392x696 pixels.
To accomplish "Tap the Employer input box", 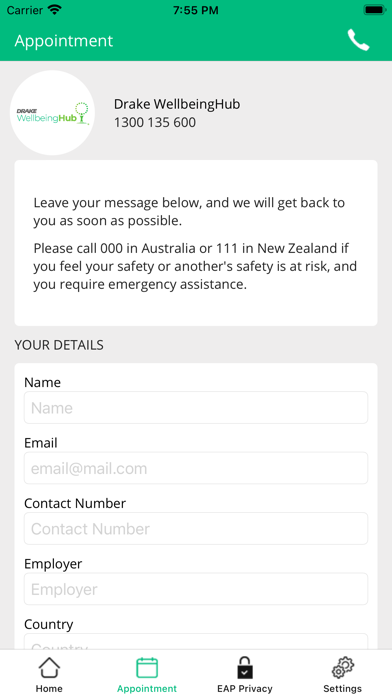I will point(196,589).
